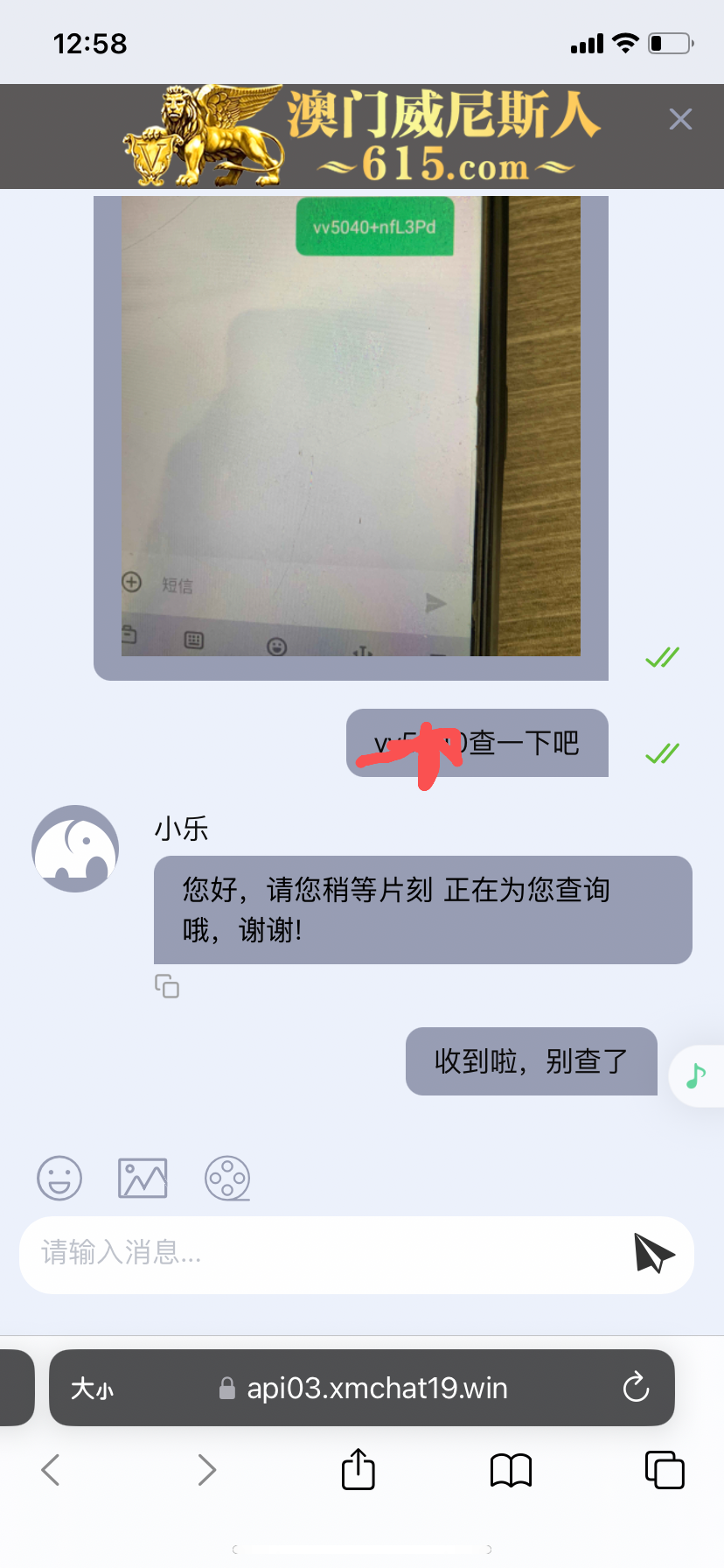Reload the current page
The height and width of the screenshot is (1568, 724).
pyautogui.click(x=636, y=1388)
